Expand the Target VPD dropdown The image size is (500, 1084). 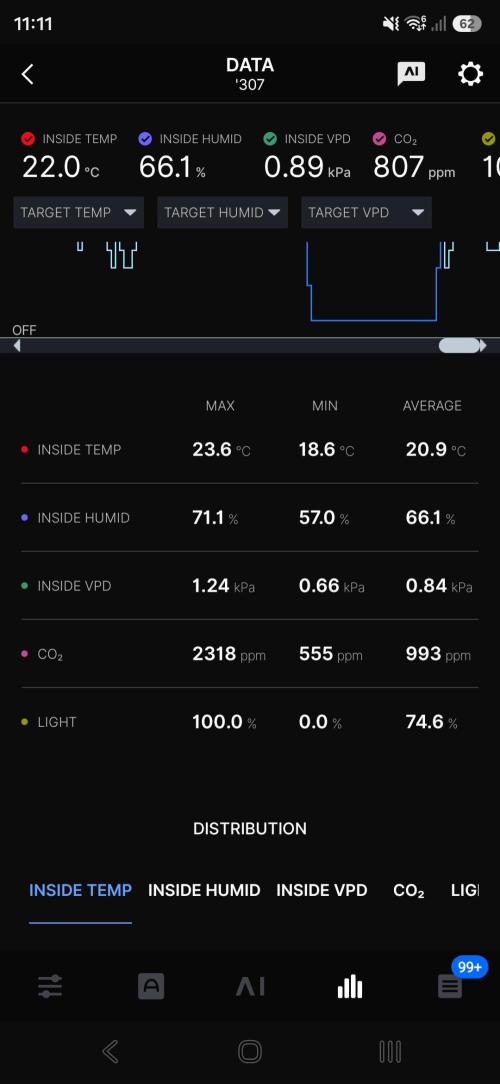tap(367, 212)
